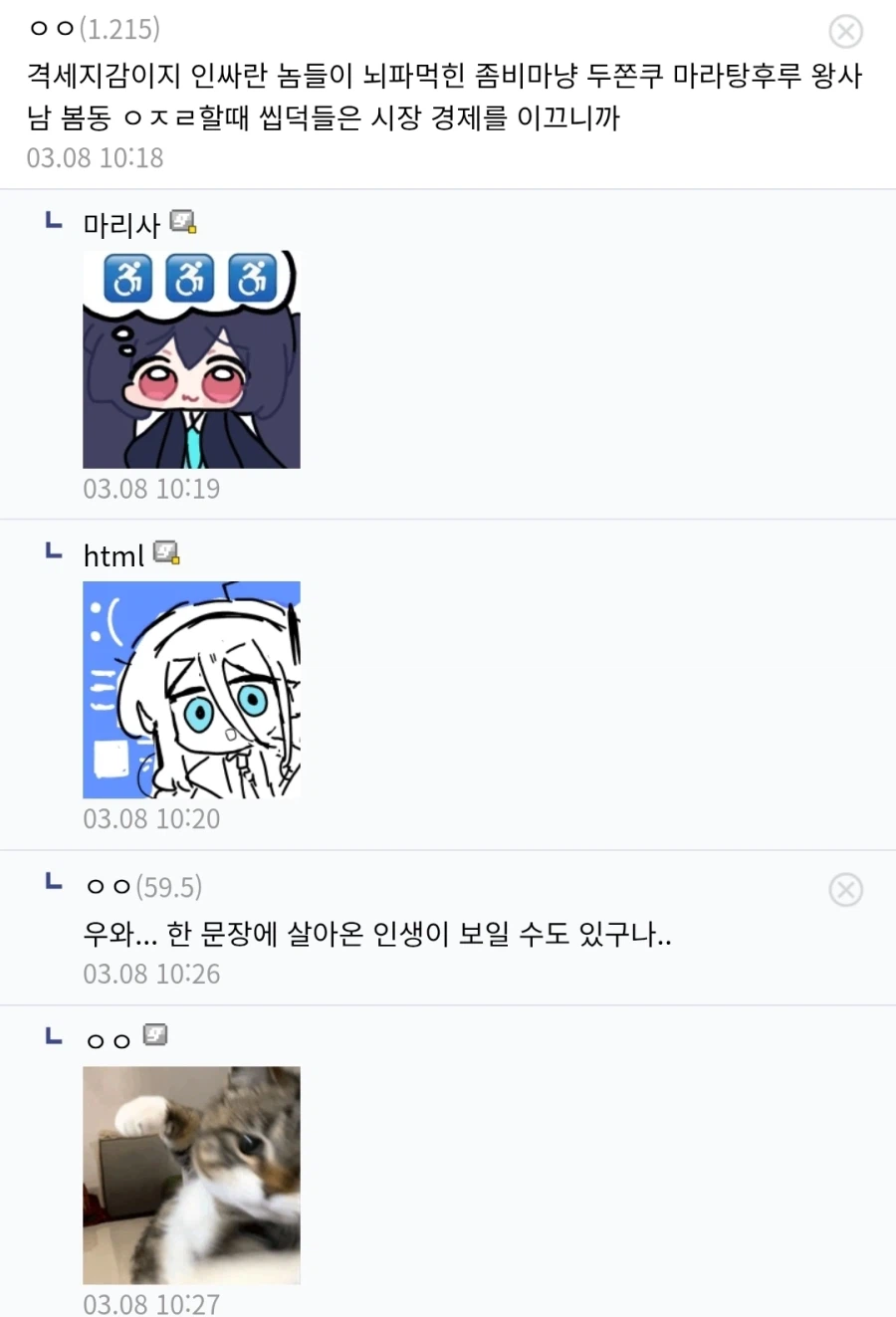Close the ㅇㅇ(59.5) comment using its X button
The width and height of the screenshot is (896, 1317).
pyautogui.click(x=845, y=890)
